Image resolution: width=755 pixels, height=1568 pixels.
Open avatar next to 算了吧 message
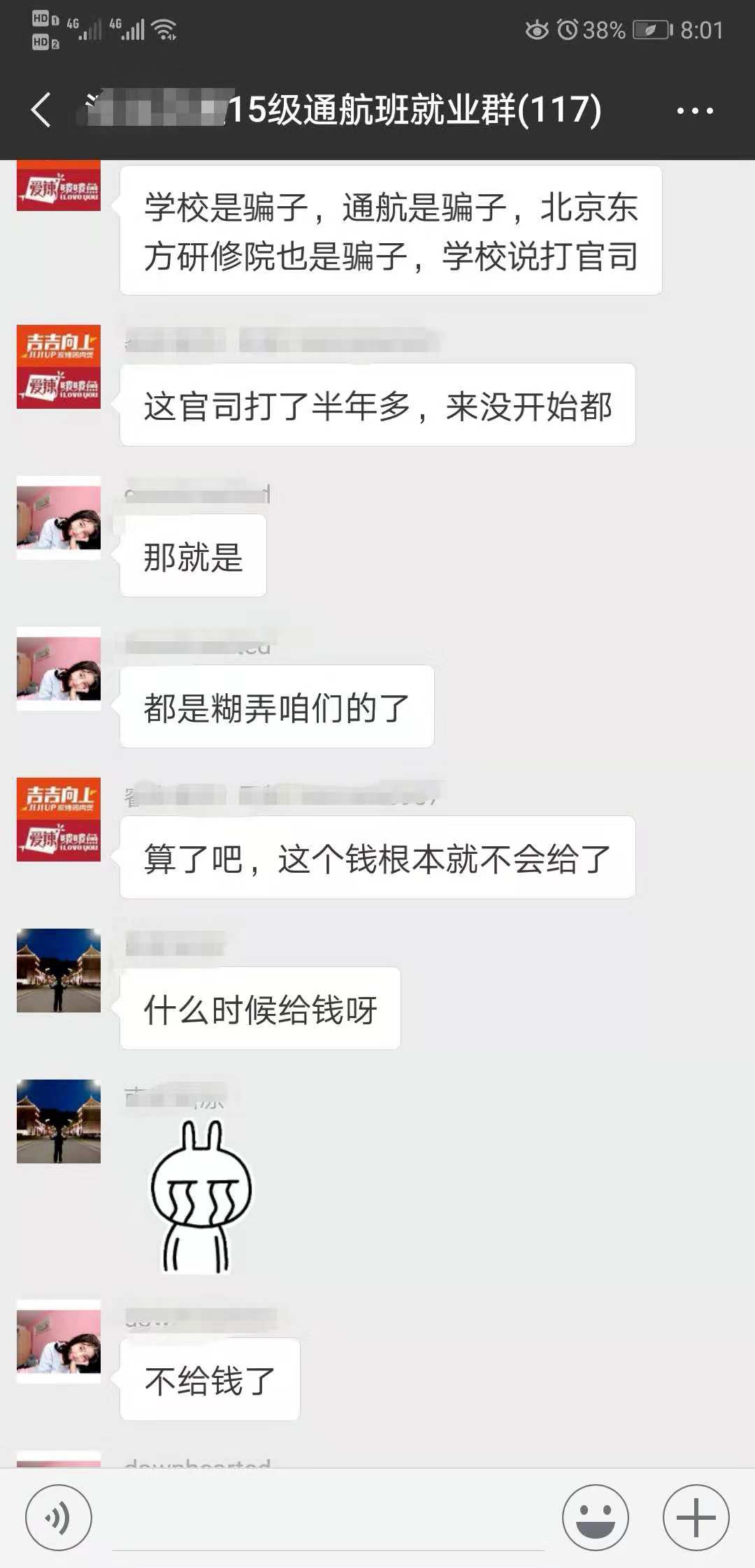[x=59, y=820]
